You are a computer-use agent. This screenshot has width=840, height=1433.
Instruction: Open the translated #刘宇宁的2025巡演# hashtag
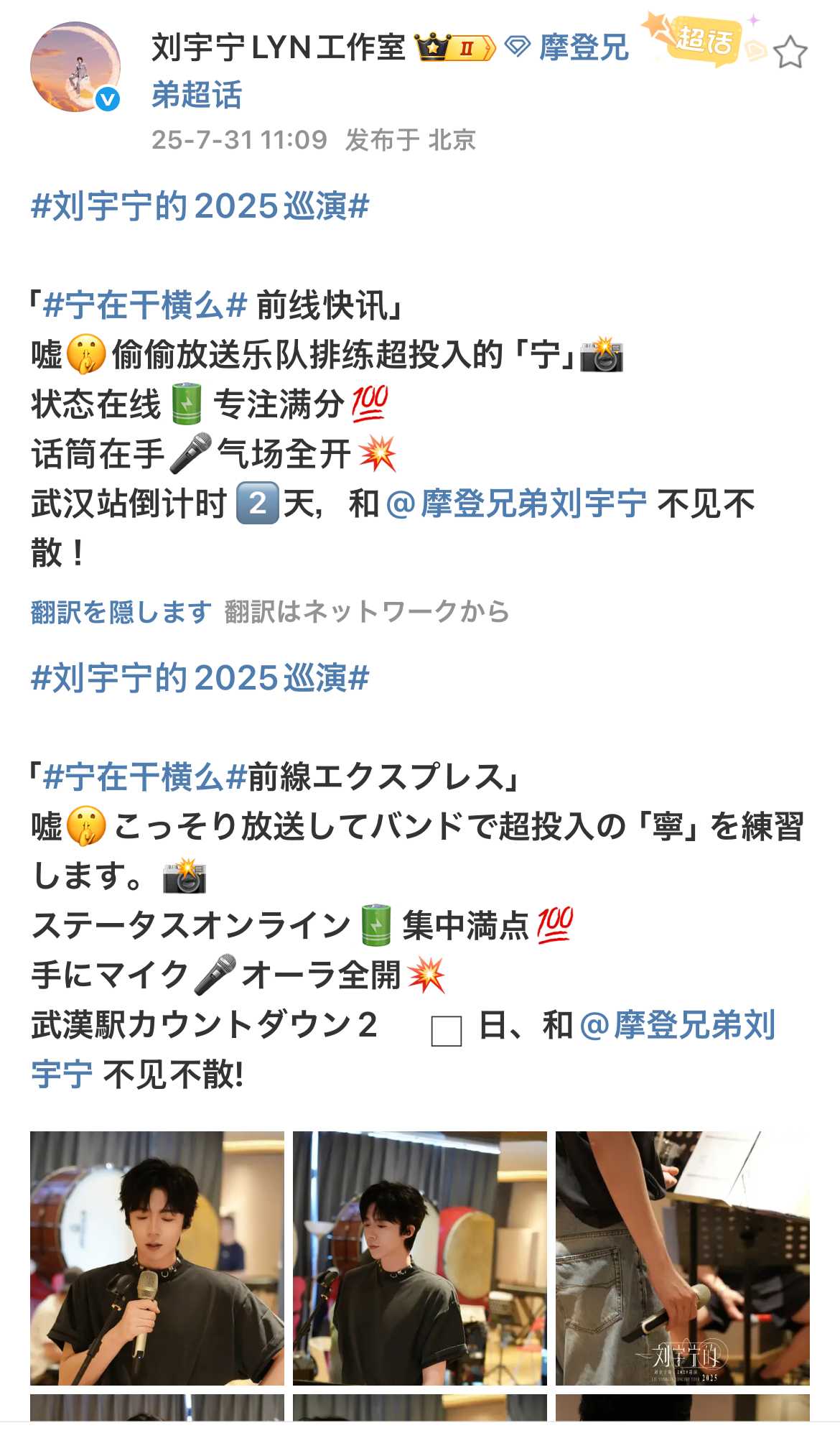click(200, 678)
